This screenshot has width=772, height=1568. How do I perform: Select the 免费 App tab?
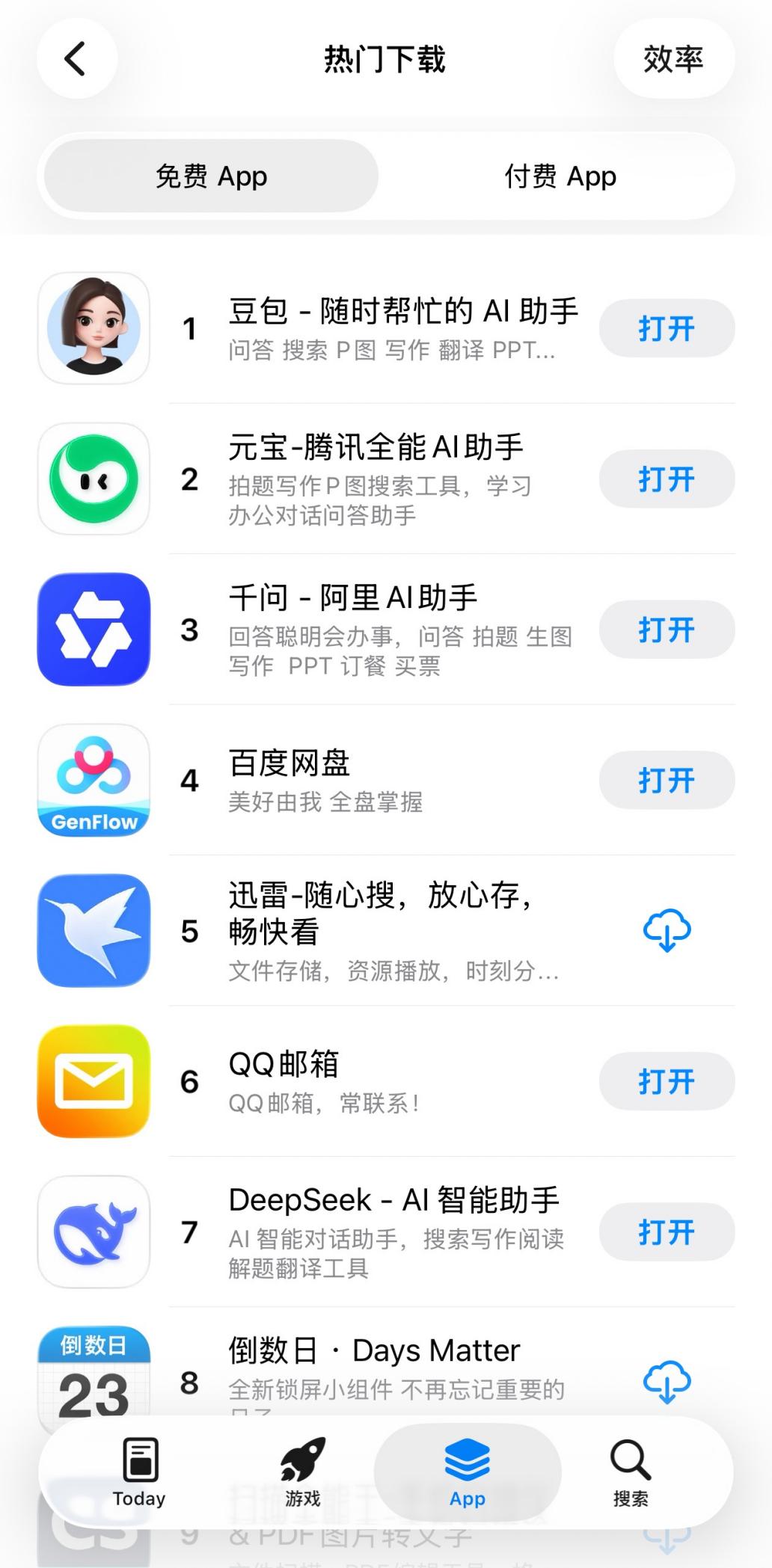point(211,176)
